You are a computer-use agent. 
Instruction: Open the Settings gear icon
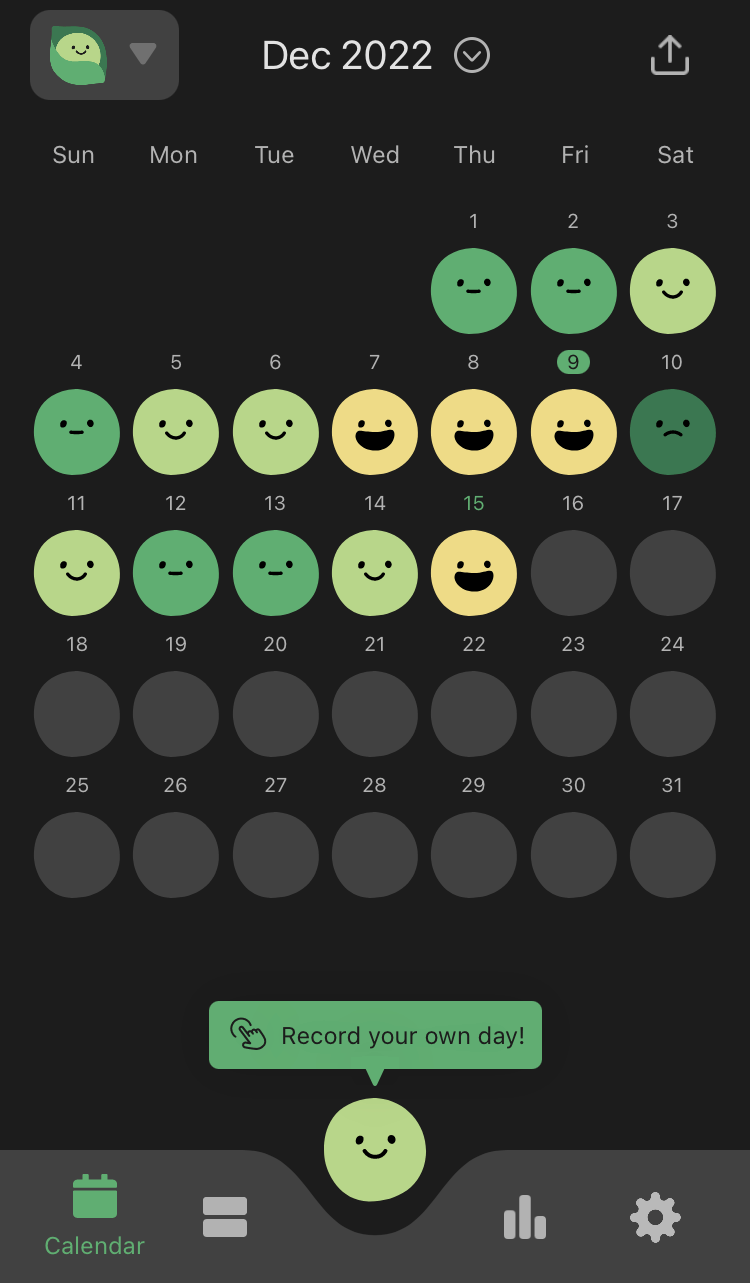[655, 1216]
